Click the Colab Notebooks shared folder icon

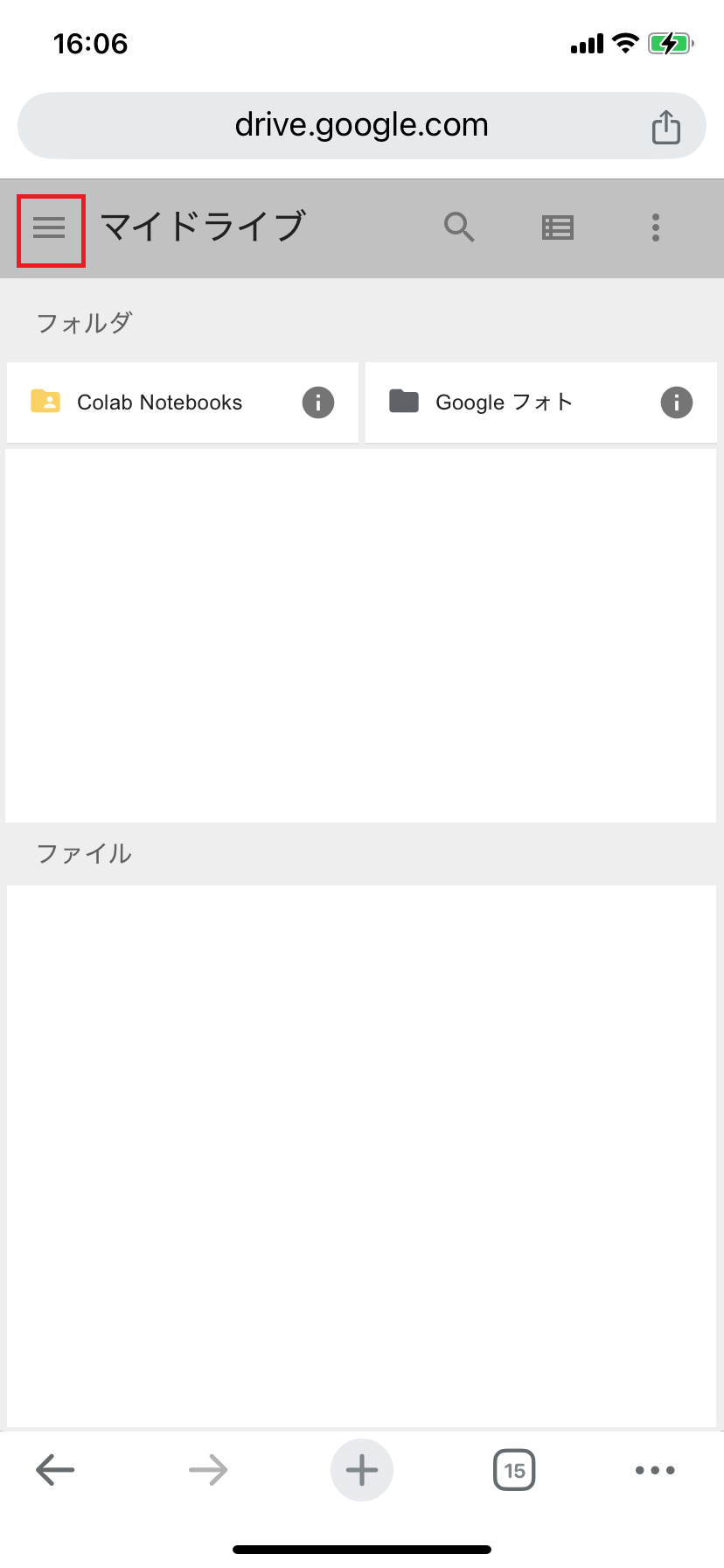tap(45, 402)
